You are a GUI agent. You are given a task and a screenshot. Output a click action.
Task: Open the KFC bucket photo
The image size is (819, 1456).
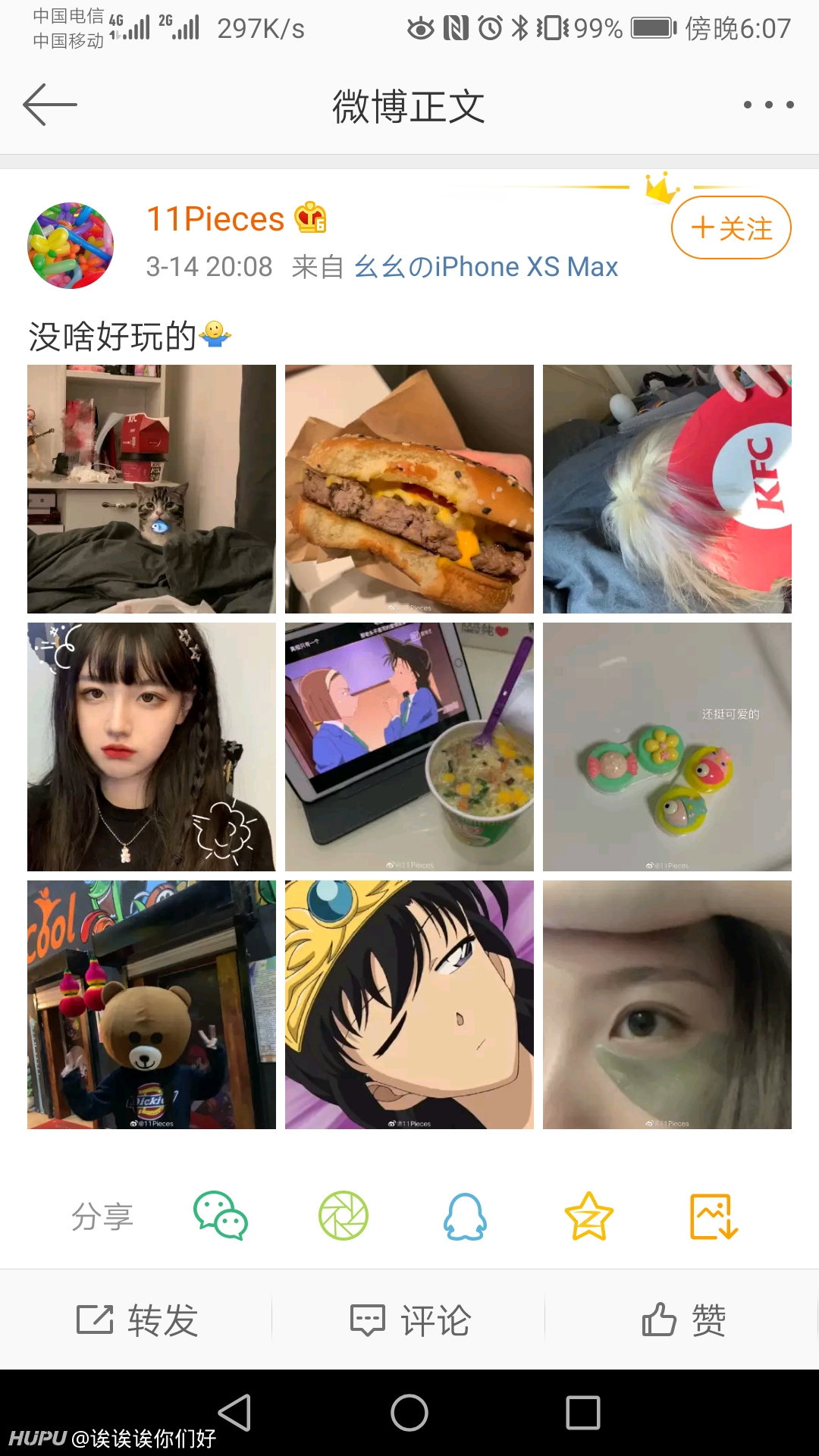pos(667,489)
